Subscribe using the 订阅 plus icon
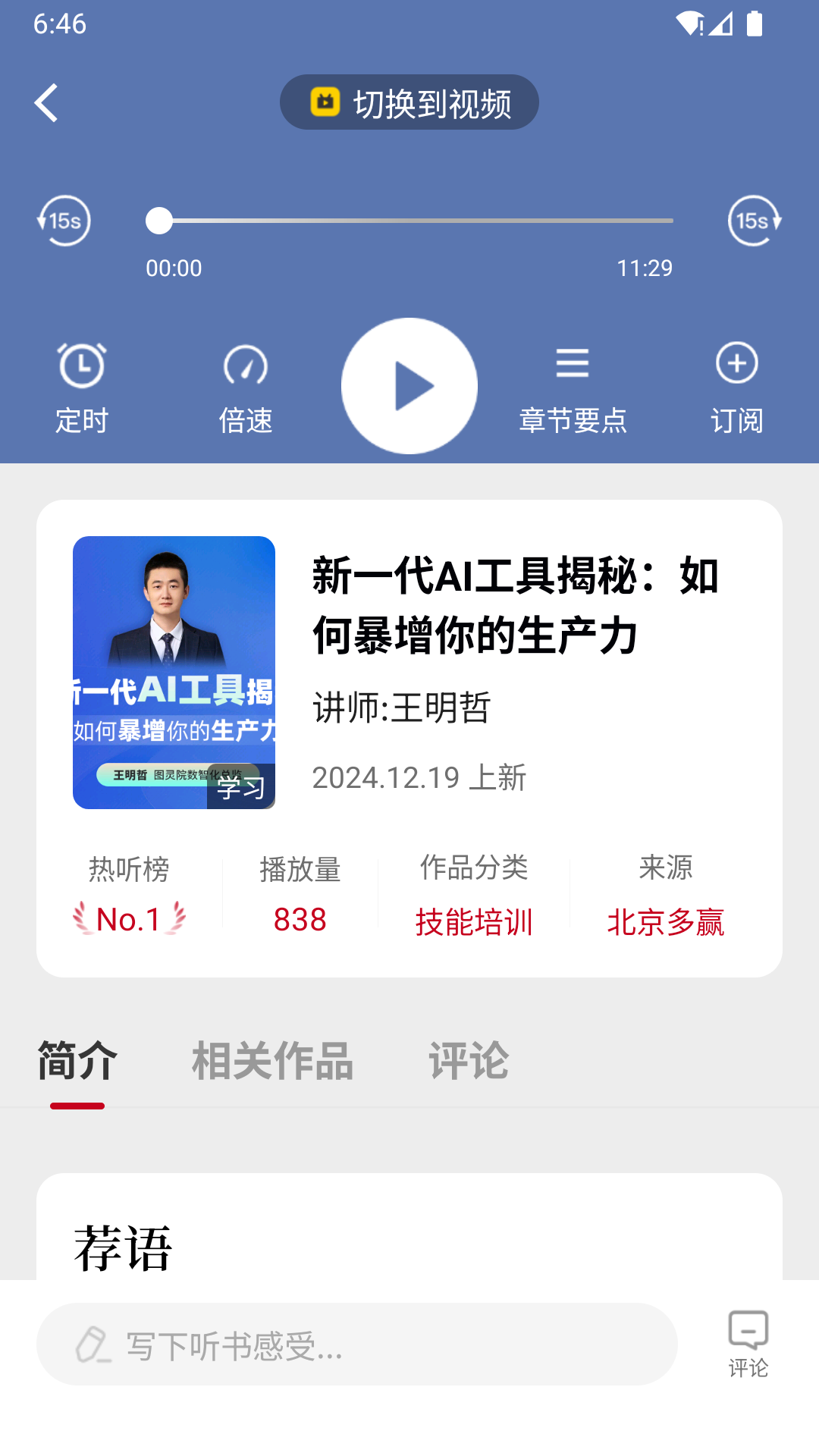This screenshot has height=1456, width=819. click(x=737, y=385)
